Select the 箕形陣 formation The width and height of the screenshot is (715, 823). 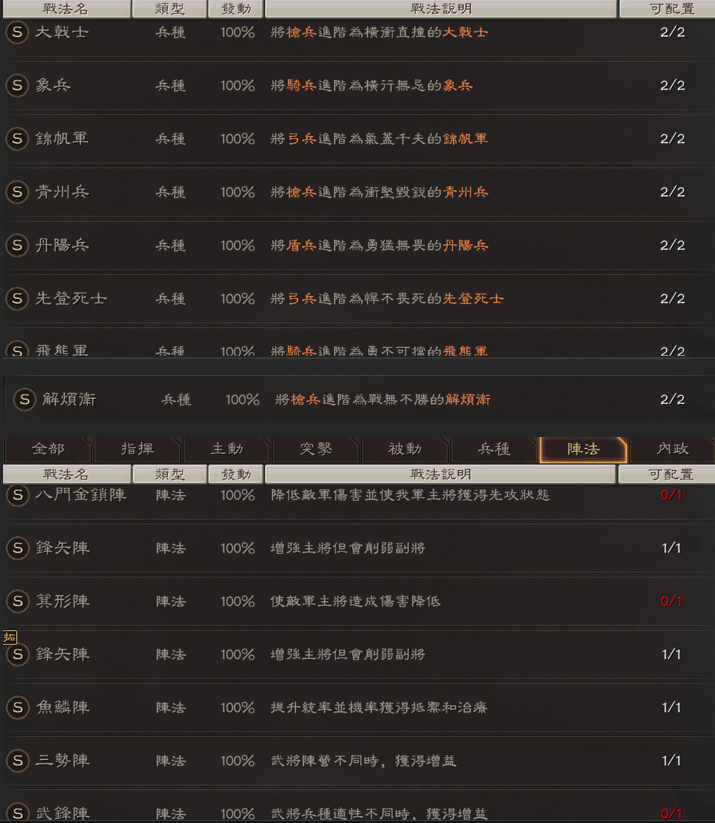358,602
